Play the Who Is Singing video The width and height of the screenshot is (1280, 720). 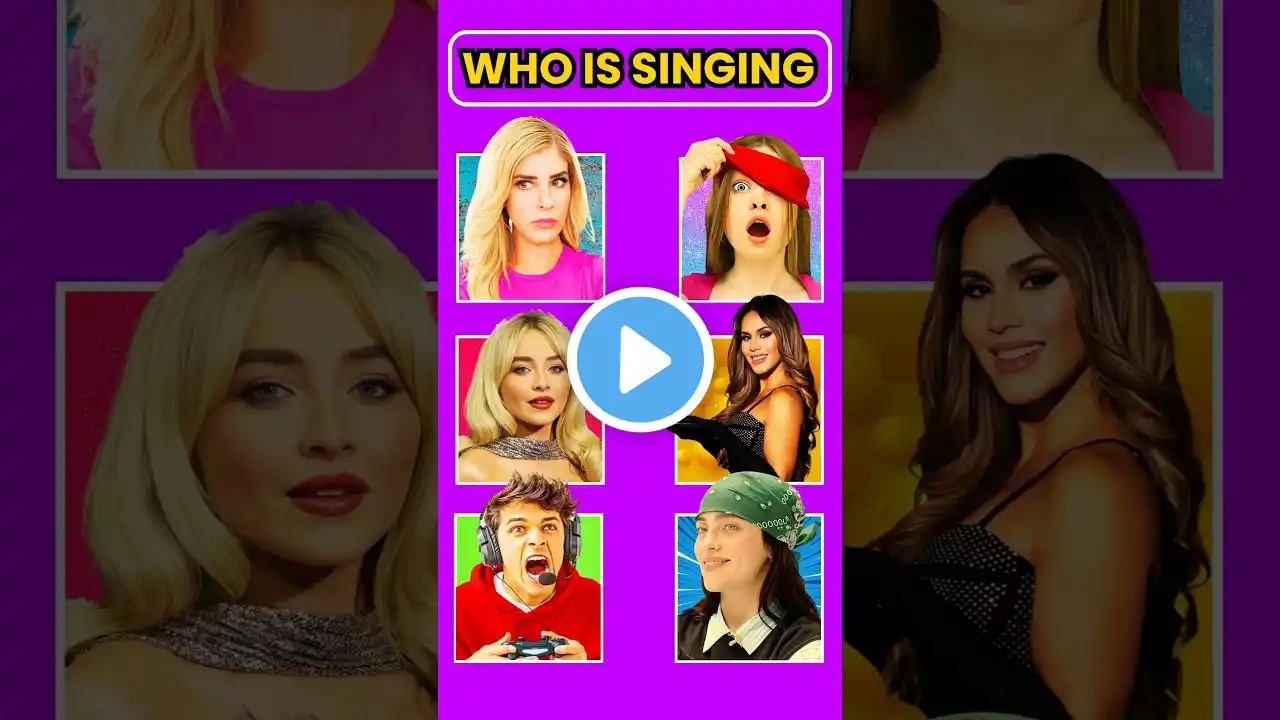click(640, 360)
